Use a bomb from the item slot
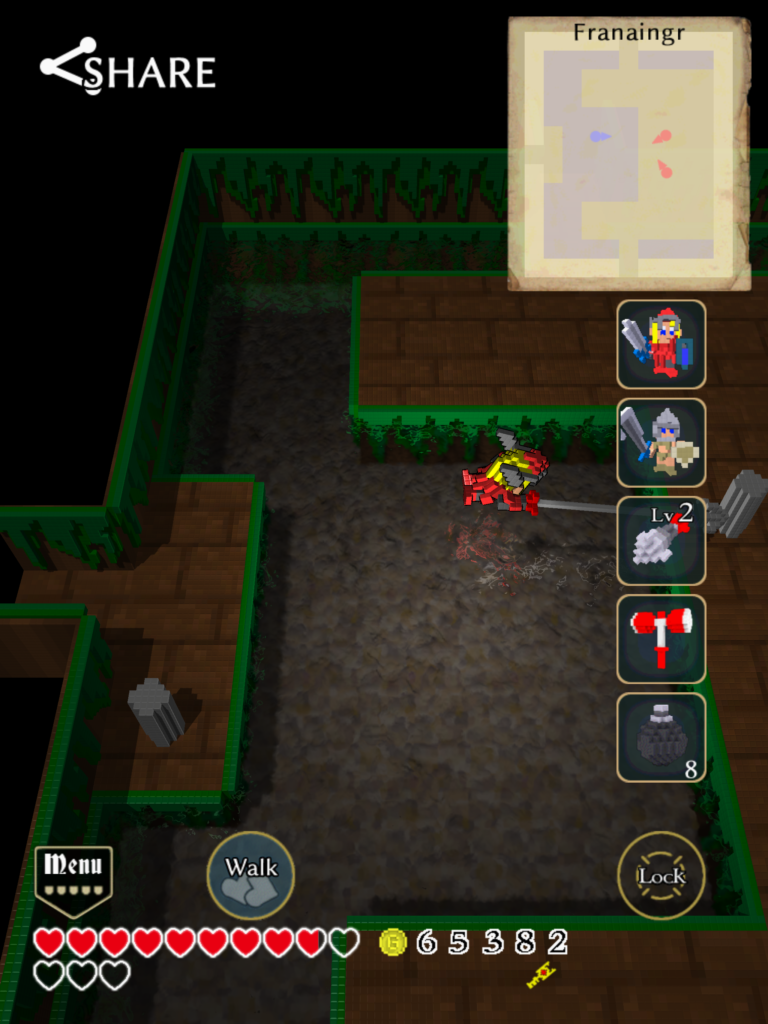This screenshot has width=768, height=1024. [x=661, y=737]
